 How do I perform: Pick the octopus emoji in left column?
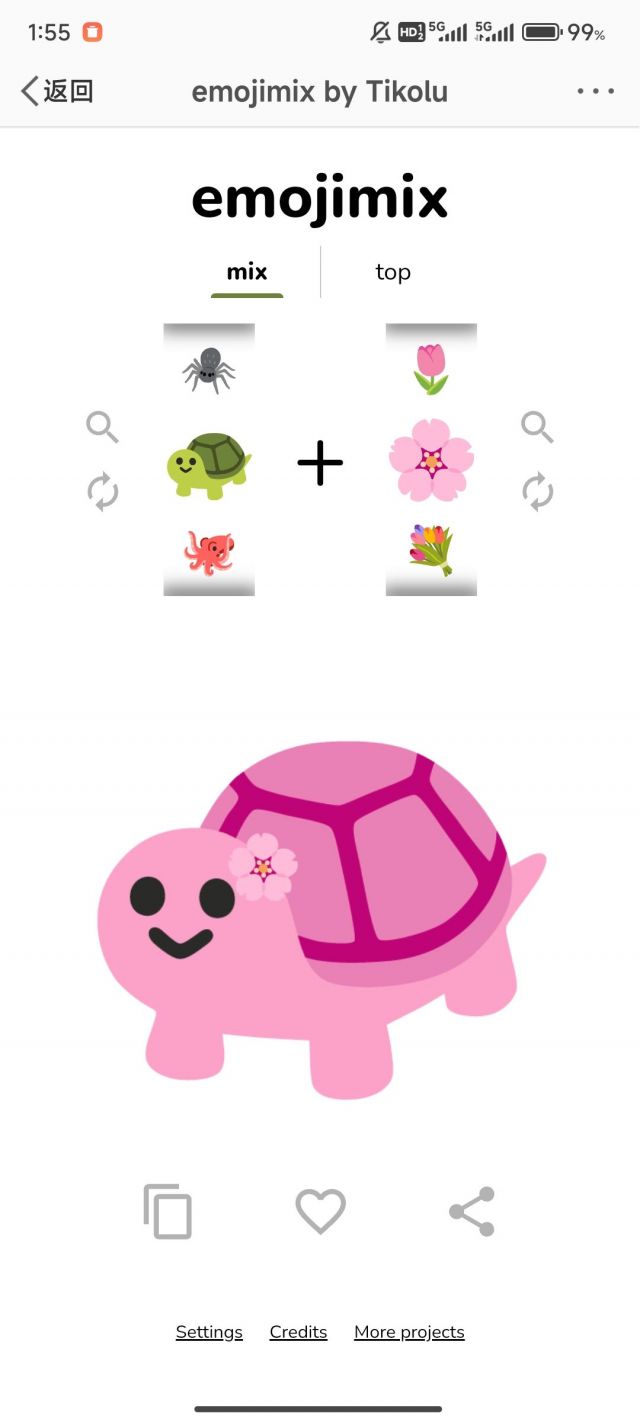click(208, 553)
